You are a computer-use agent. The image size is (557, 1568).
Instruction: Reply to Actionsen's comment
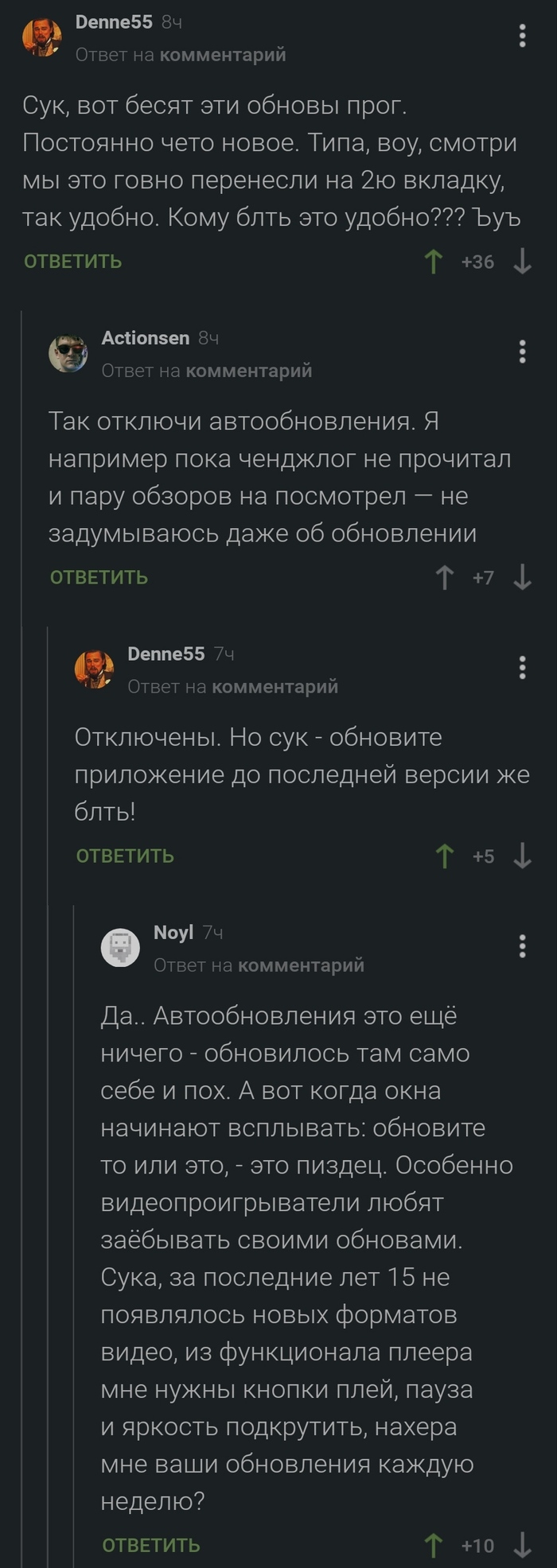click(x=99, y=577)
